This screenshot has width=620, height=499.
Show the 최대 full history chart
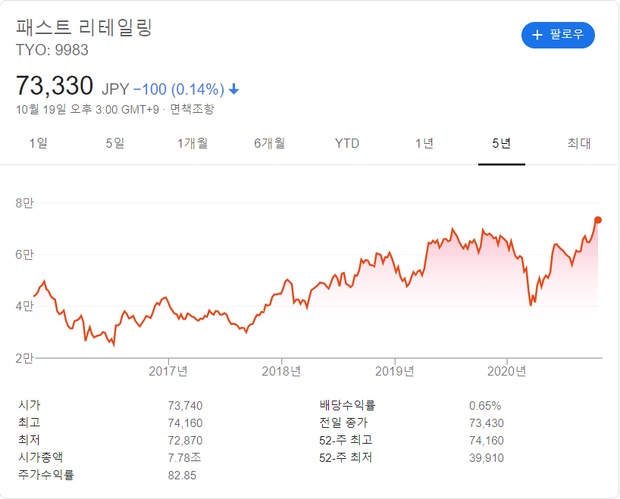pos(579,144)
